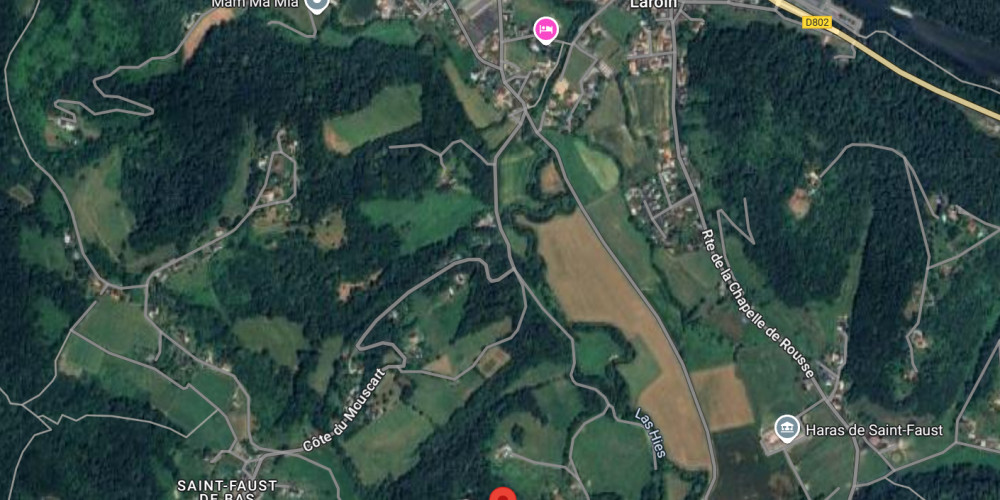The image size is (1000, 500).
Task: Tap the red dropped pin marker
Action: 503,495
